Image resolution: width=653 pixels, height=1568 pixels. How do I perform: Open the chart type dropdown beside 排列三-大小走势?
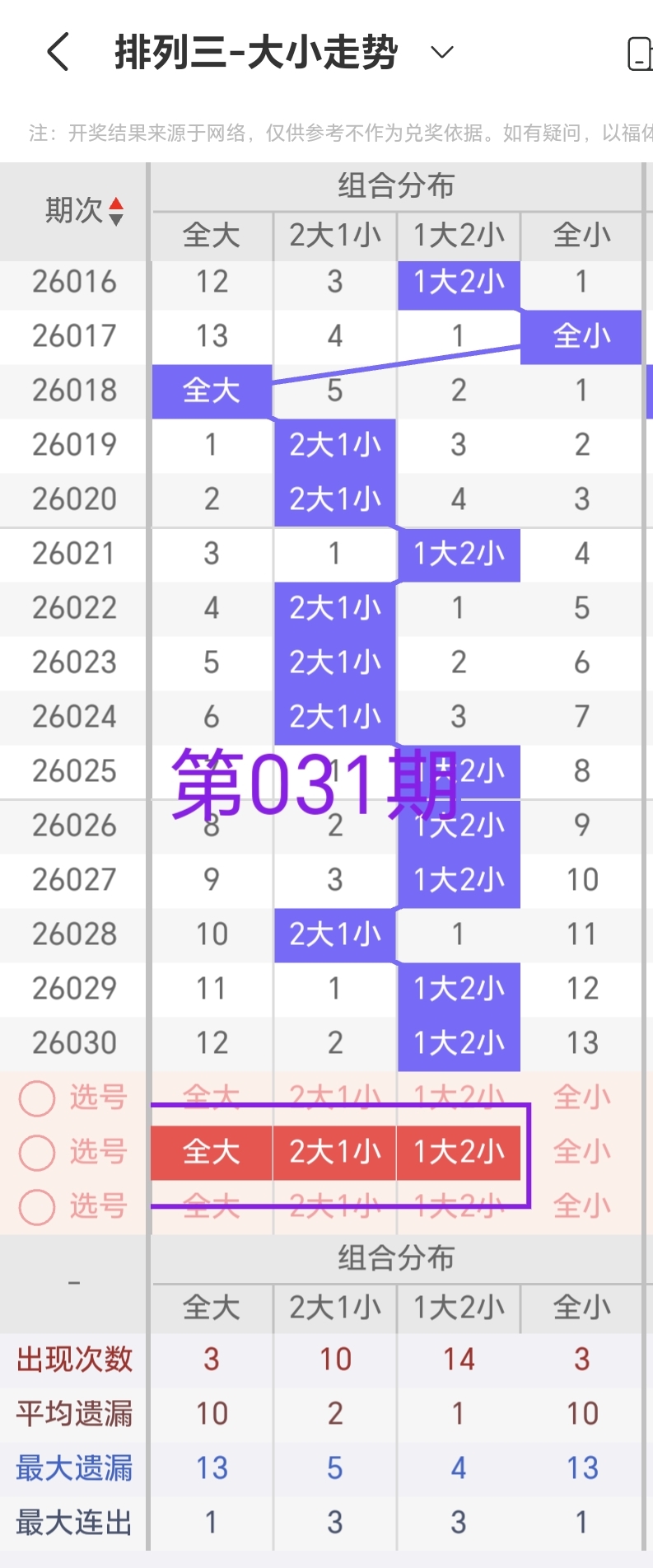point(441,51)
